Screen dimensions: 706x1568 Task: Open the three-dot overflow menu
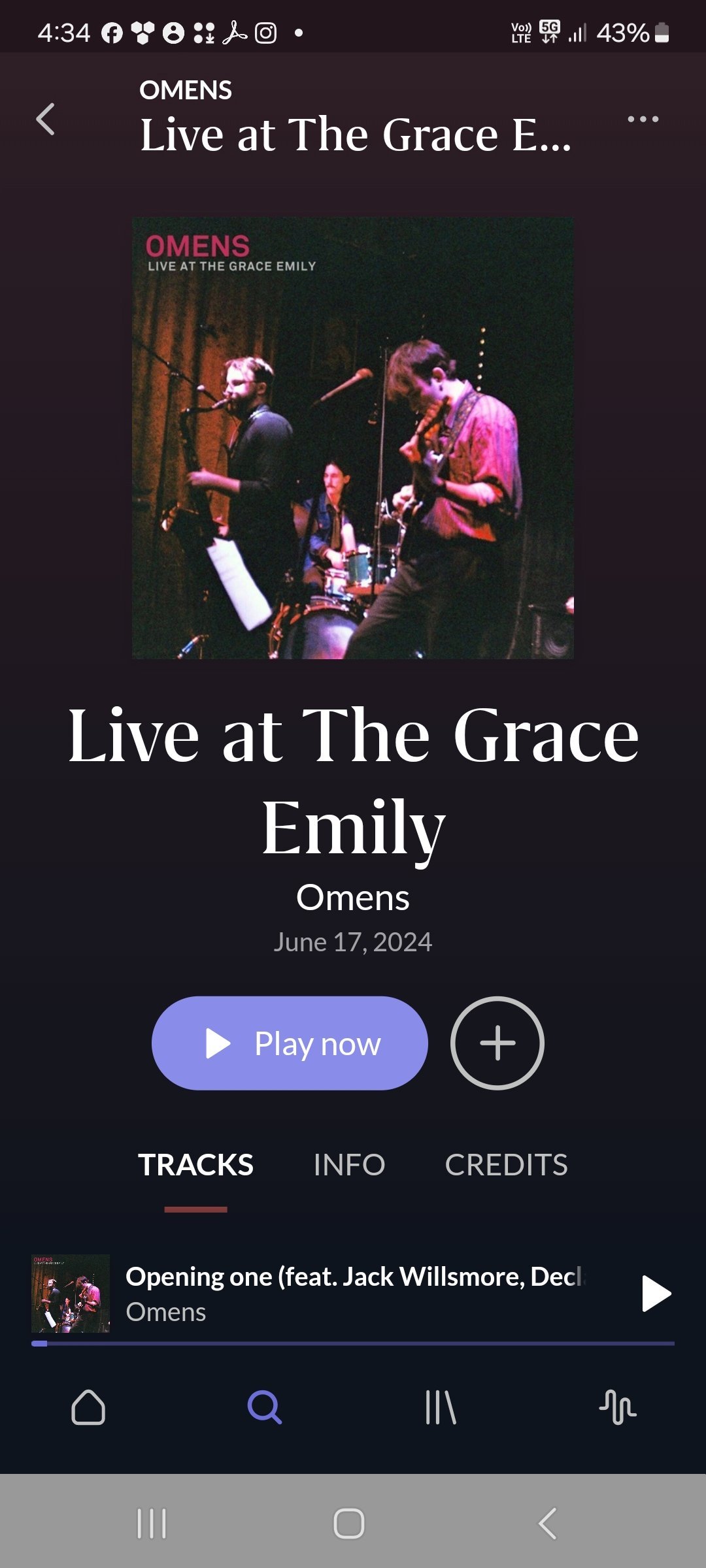(x=643, y=119)
